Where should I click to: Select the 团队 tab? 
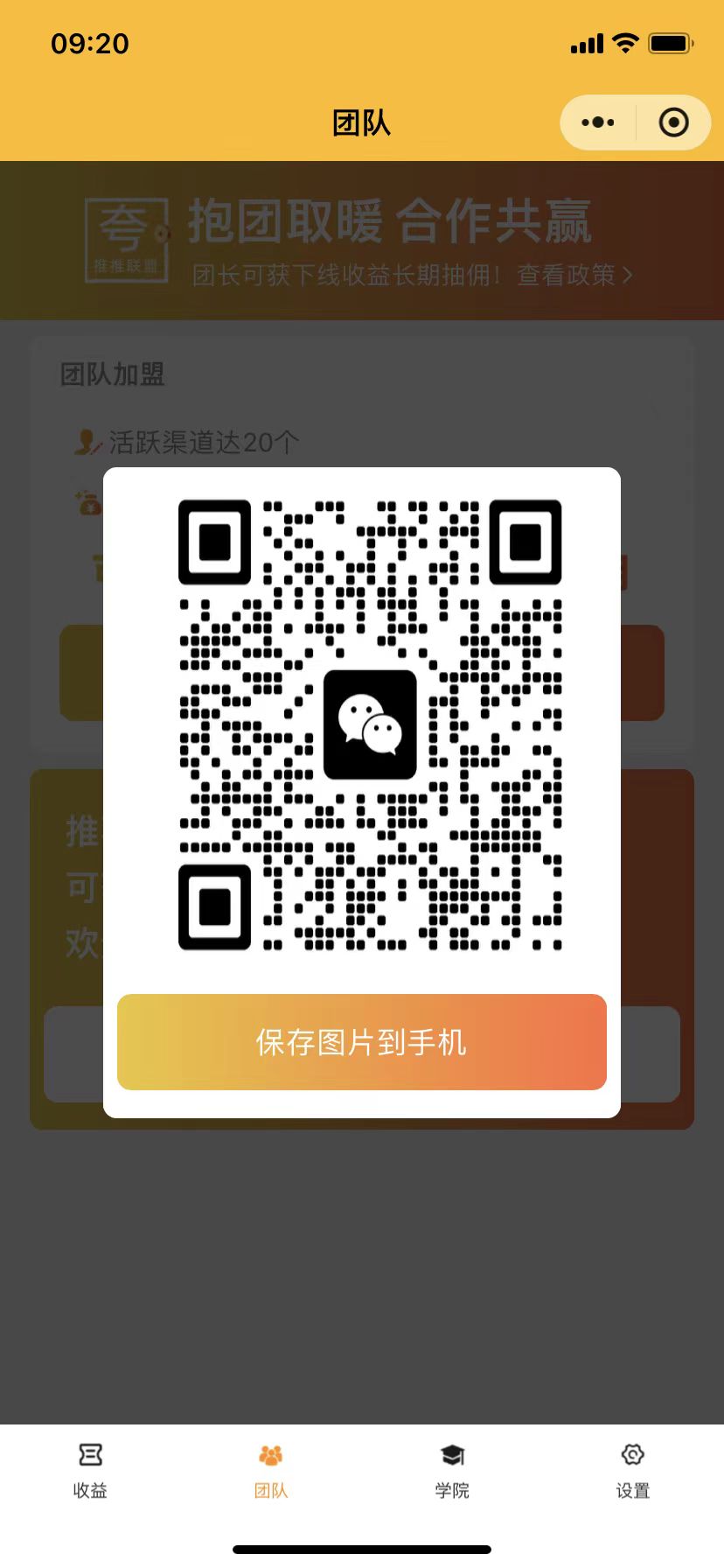click(x=271, y=1470)
